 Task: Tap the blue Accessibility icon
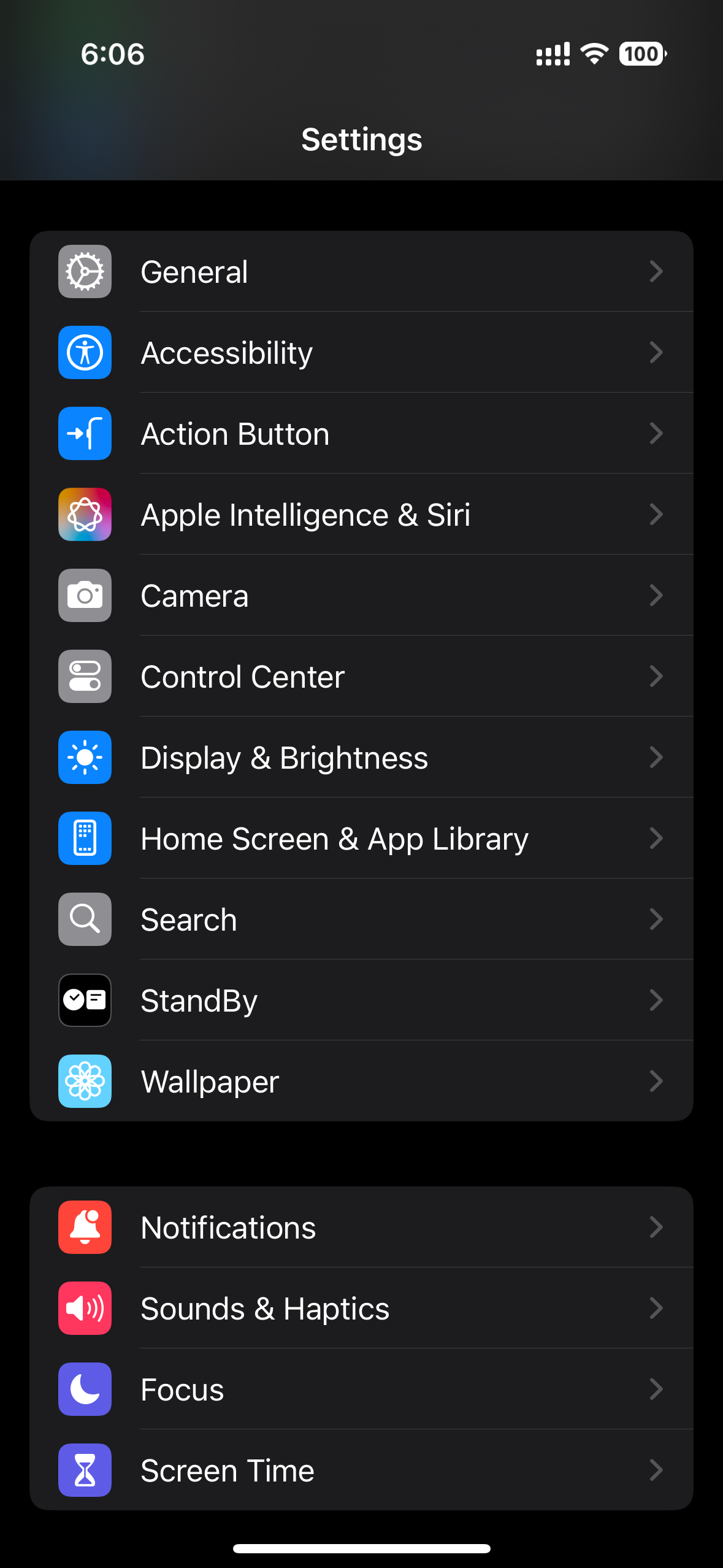coord(85,352)
